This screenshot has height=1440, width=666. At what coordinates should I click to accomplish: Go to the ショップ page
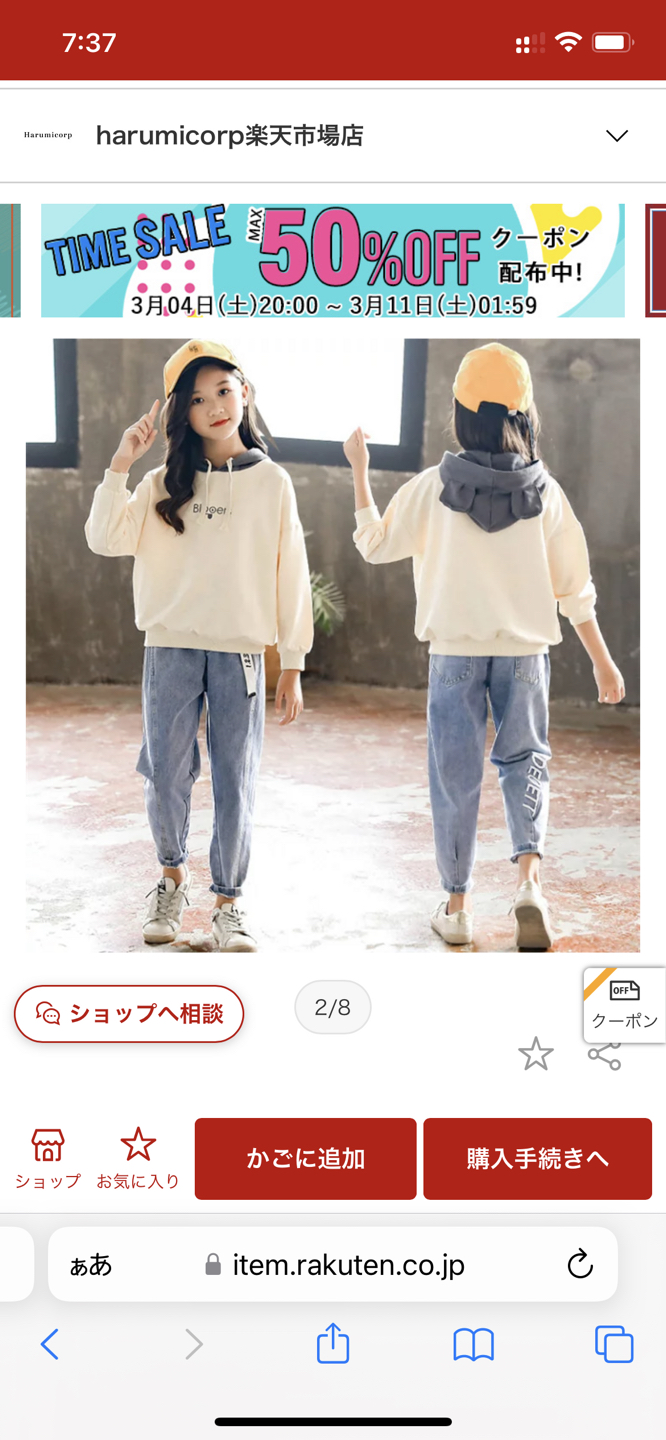pyautogui.click(x=47, y=1158)
